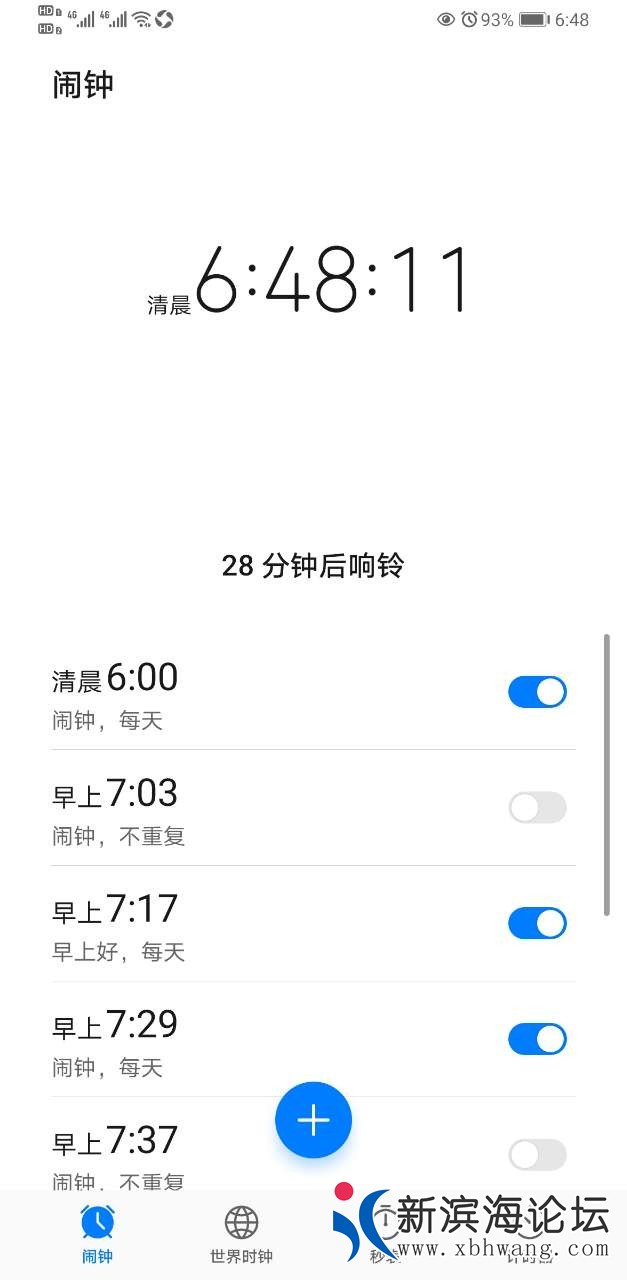Viewport: 627px width, 1280px height.
Task: Add a new alarm with the plus button
Action: pyautogui.click(x=313, y=1120)
